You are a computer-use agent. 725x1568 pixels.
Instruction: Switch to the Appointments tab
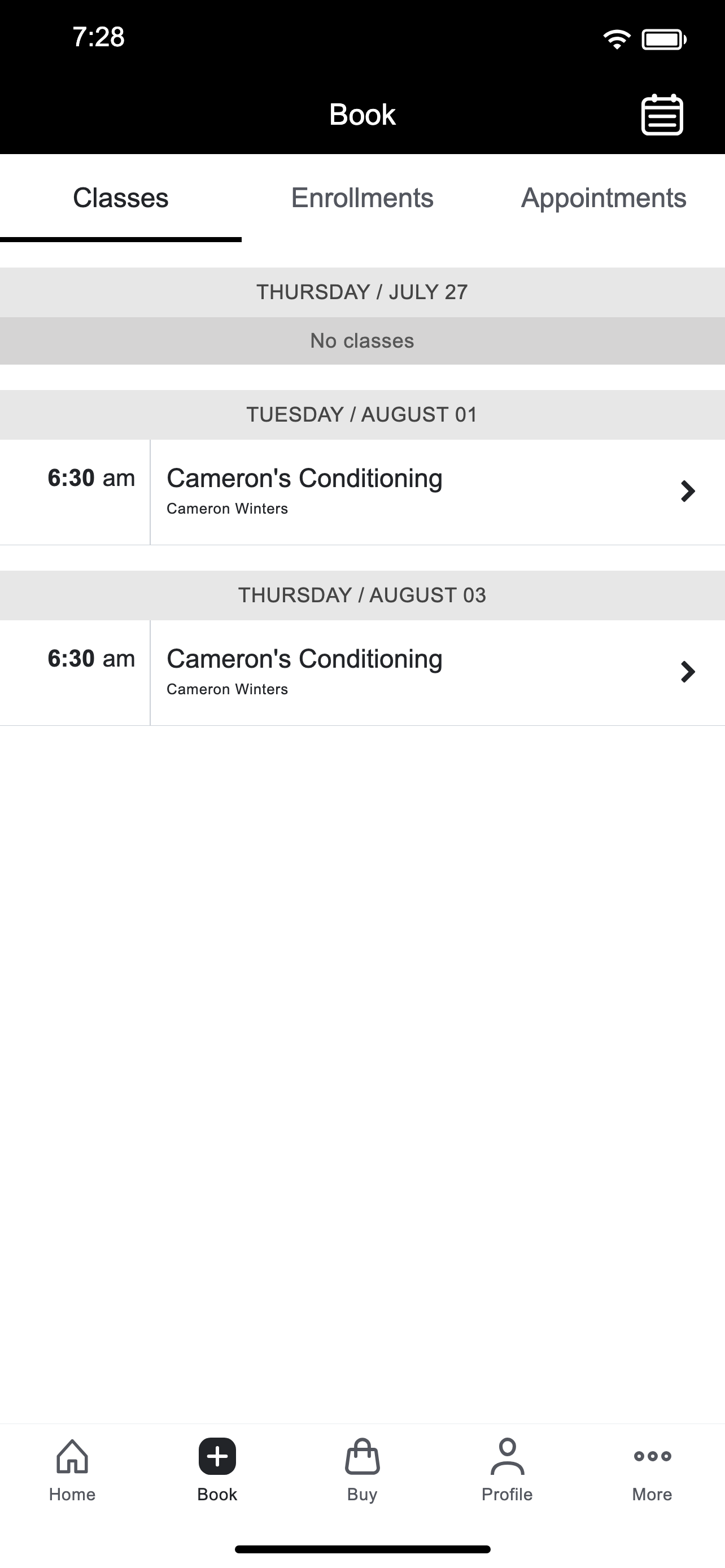click(604, 198)
